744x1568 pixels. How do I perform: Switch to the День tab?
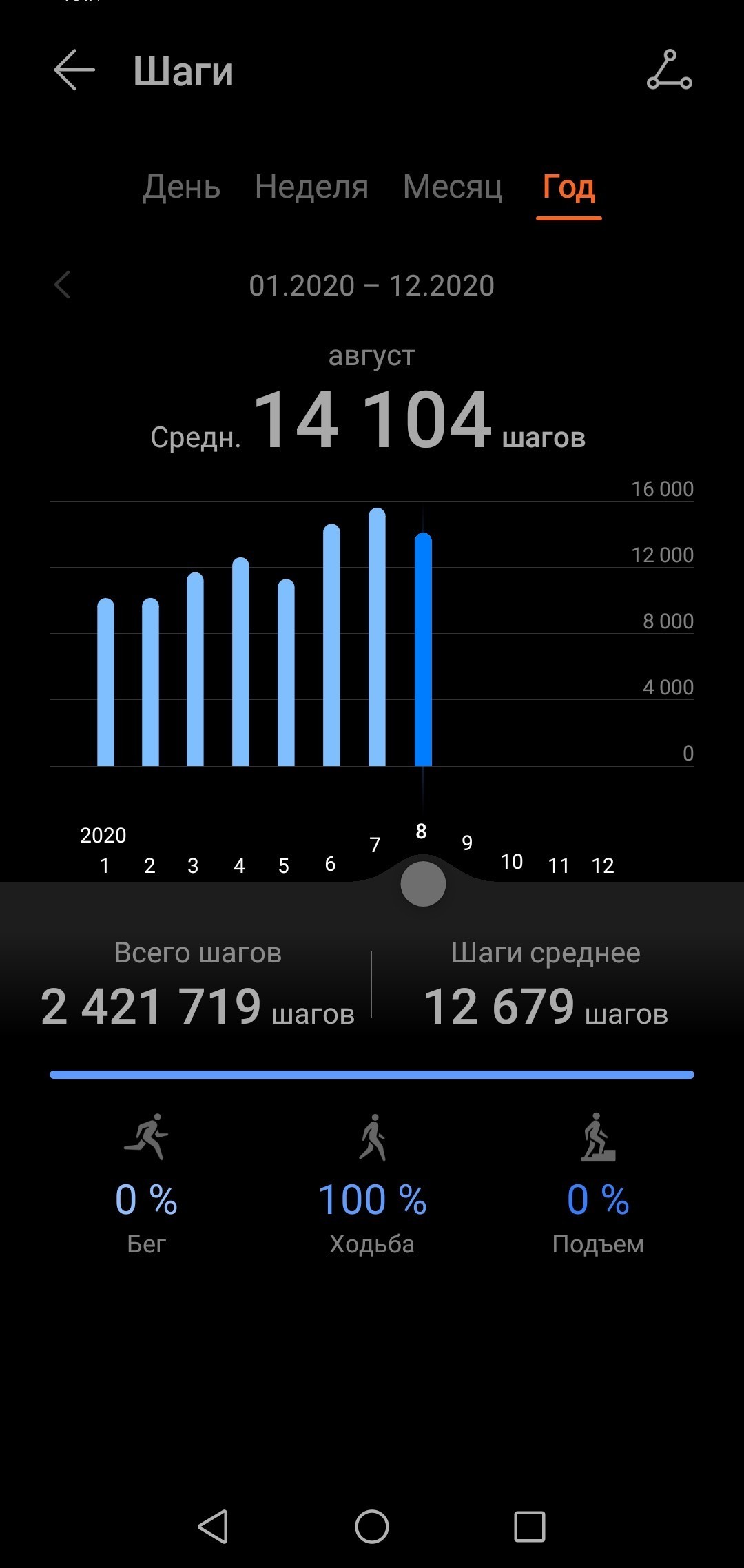click(x=181, y=187)
